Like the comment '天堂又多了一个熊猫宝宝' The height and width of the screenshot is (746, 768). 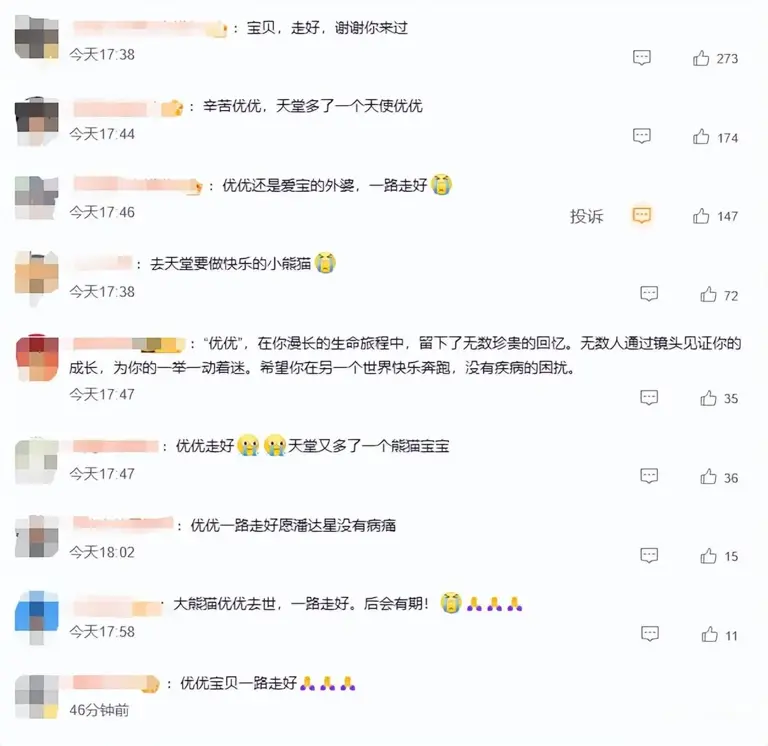pos(708,477)
